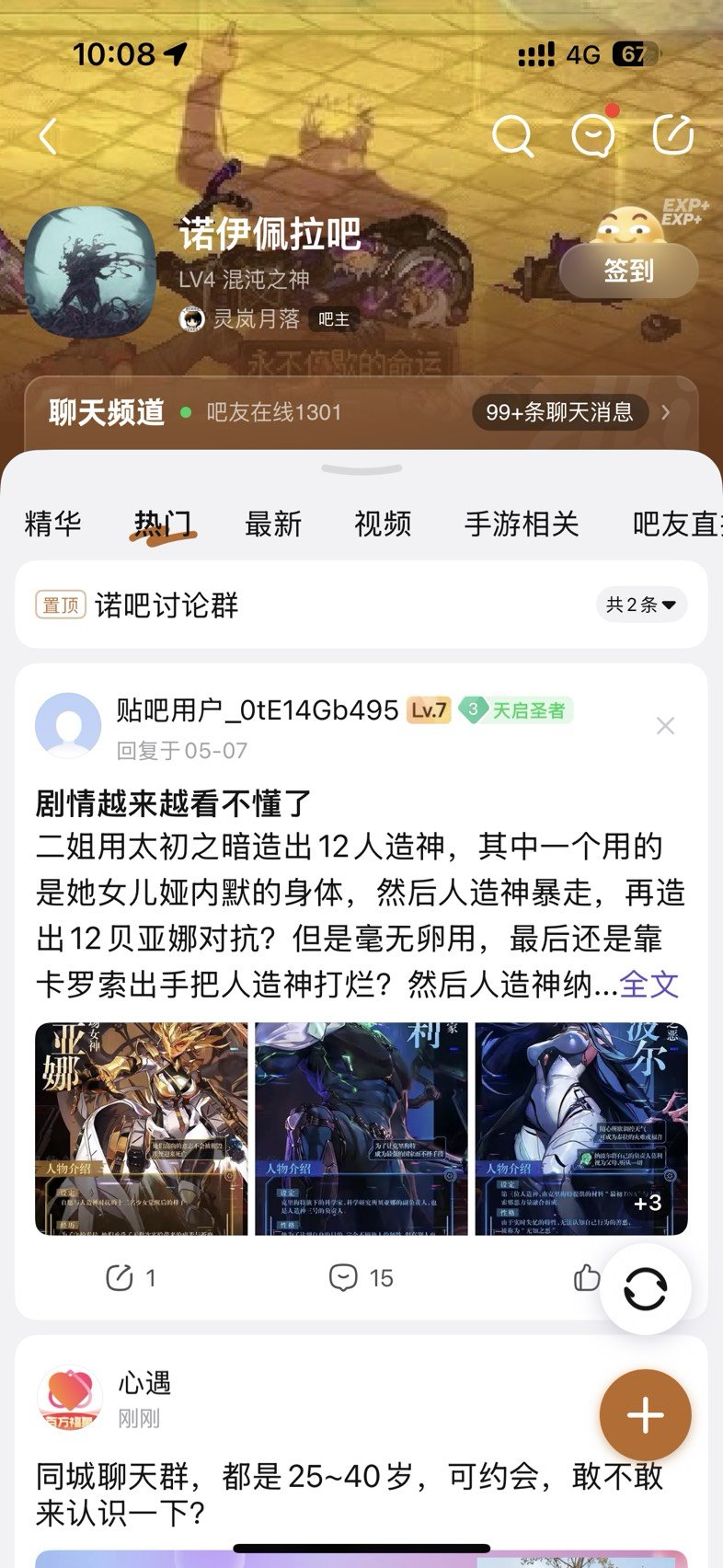Open the first post image labeled 亚娜
Viewport: 723px width, 1568px height.
142,1129
